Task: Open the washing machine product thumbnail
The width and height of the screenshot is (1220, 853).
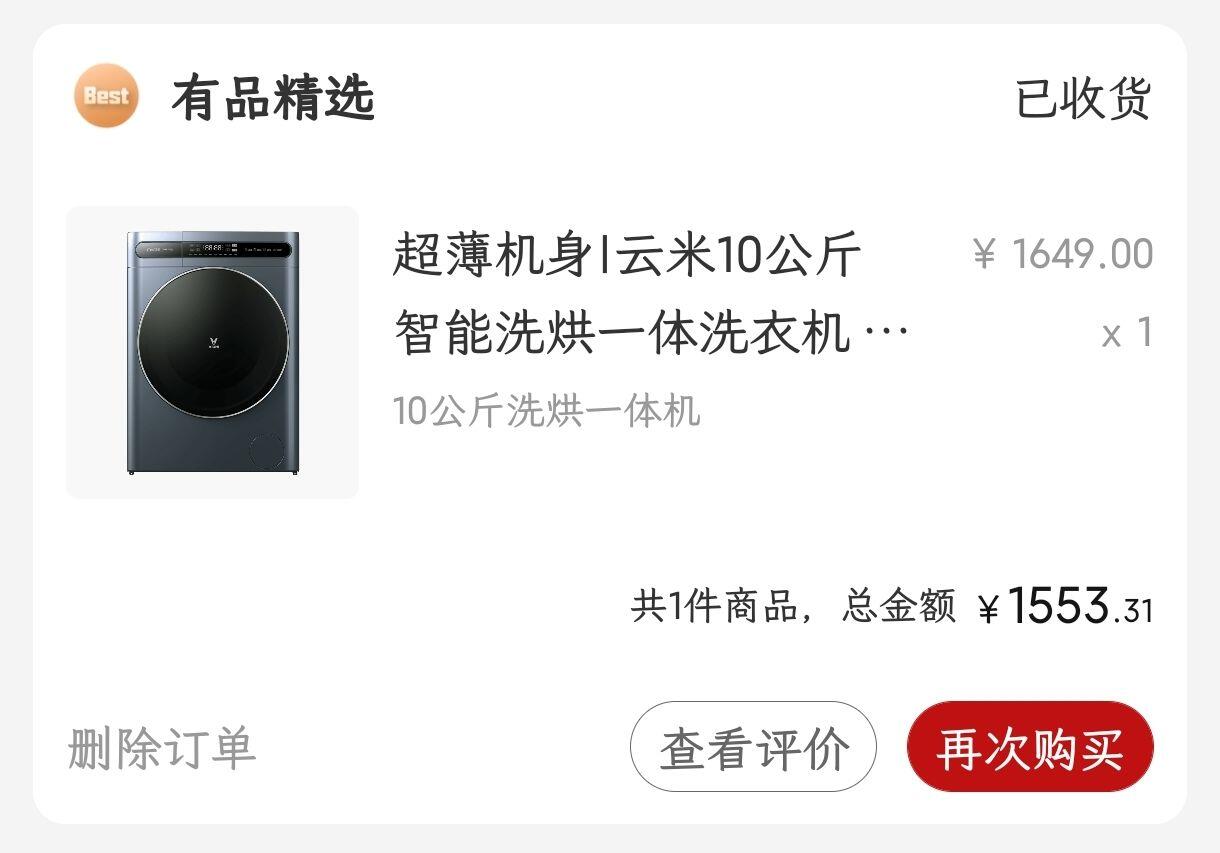Action: 212,352
